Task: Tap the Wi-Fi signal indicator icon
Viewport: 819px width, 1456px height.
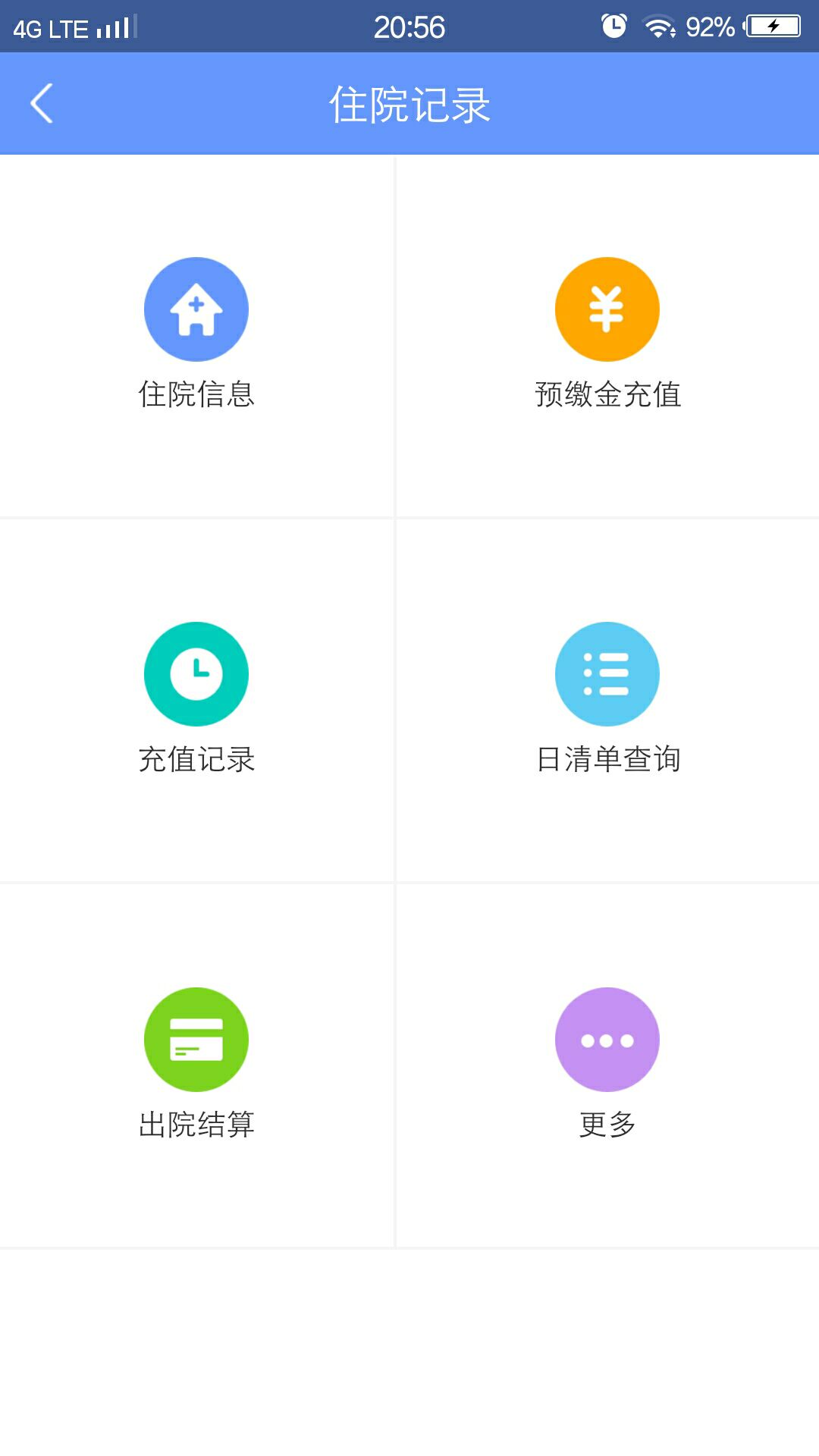Action: click(x=658, y=24)
